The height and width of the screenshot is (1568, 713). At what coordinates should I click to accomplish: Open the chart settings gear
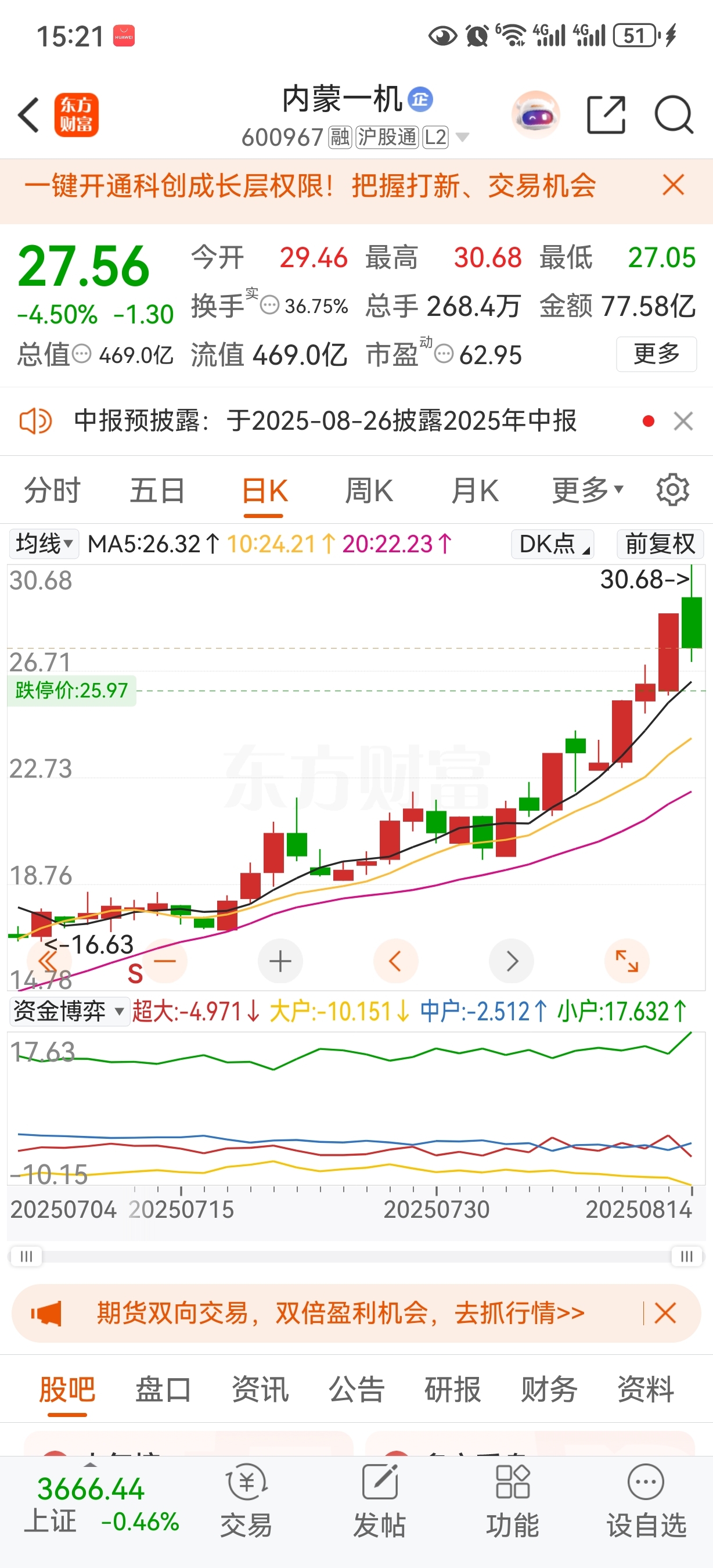tap(673, 490)
